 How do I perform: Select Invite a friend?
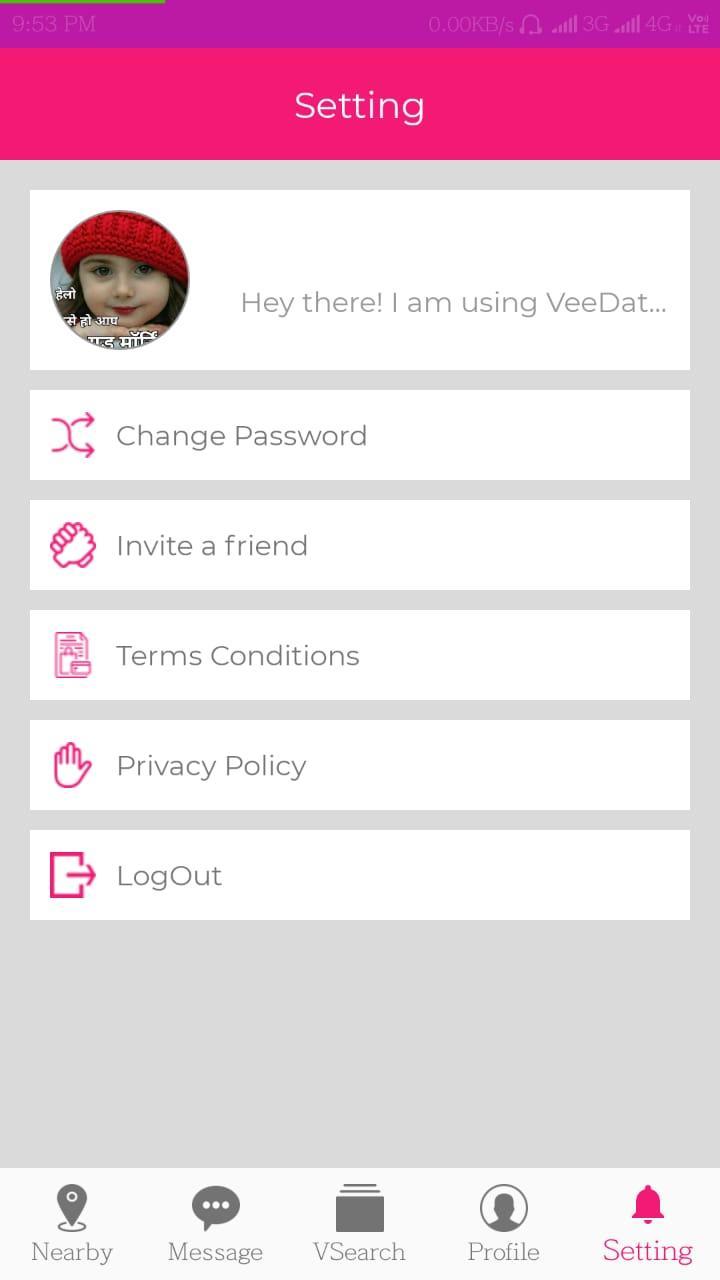tap(360, 545)
